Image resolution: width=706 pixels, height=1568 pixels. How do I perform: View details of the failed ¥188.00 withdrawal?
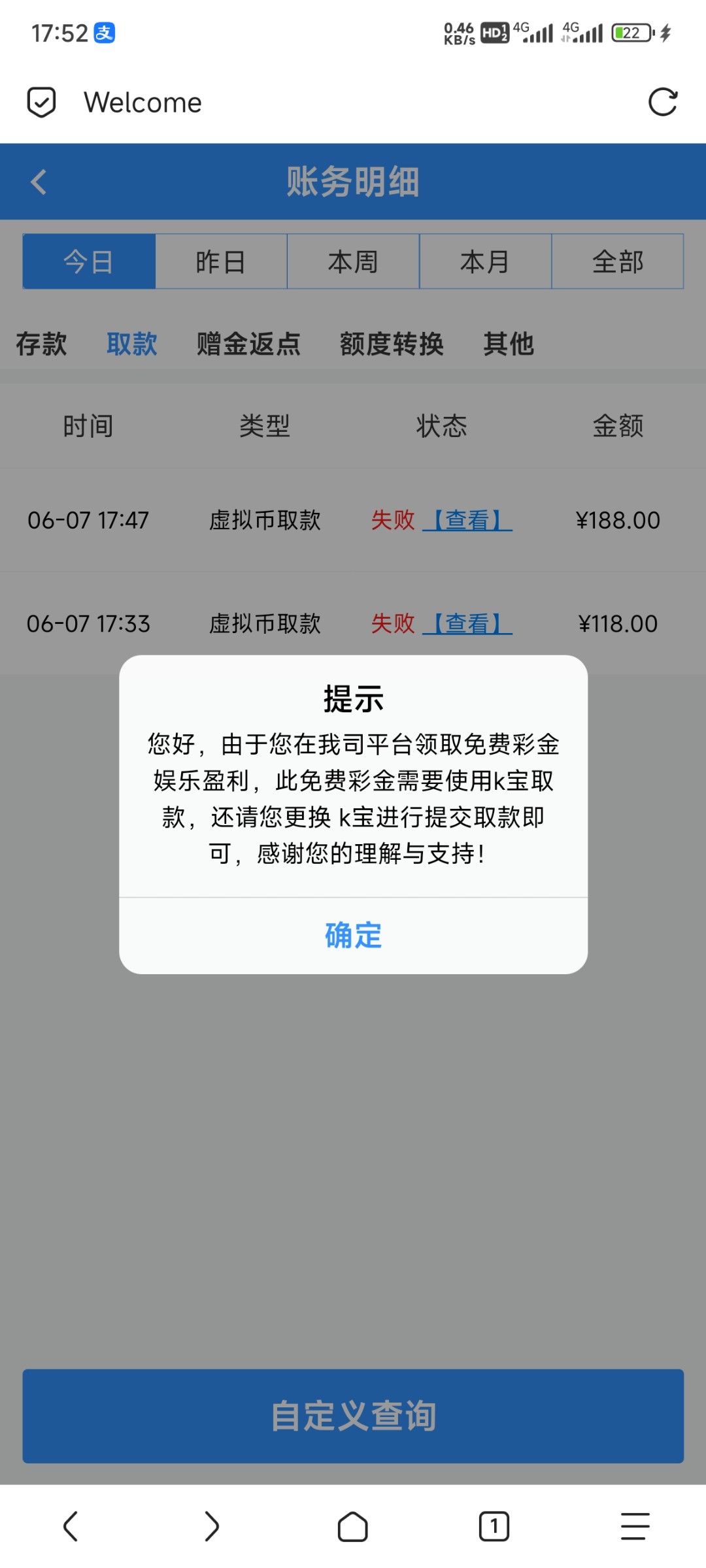coord(467,520)
